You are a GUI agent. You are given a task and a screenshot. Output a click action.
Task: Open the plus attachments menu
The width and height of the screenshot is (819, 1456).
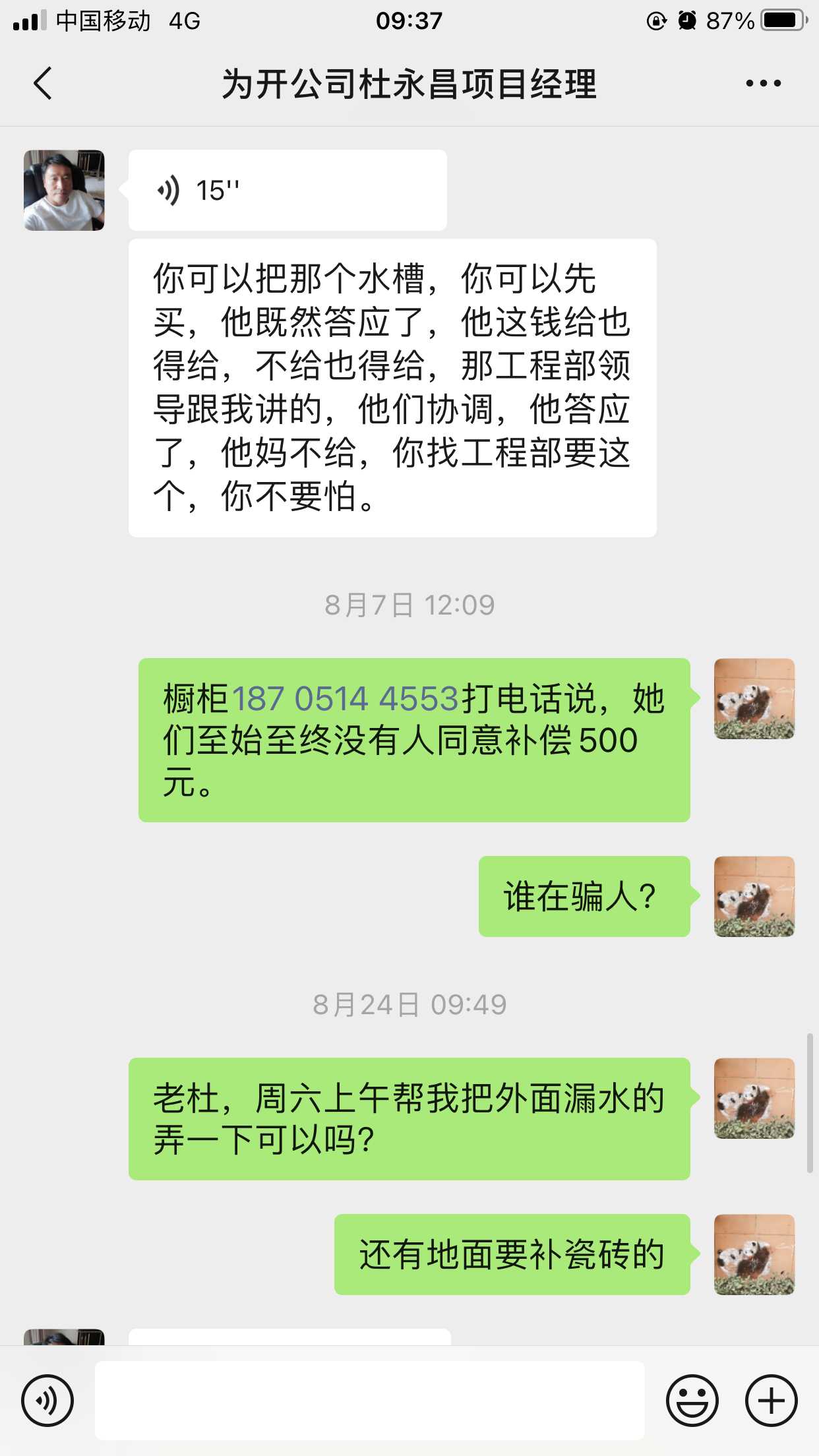coord(771,1401)
